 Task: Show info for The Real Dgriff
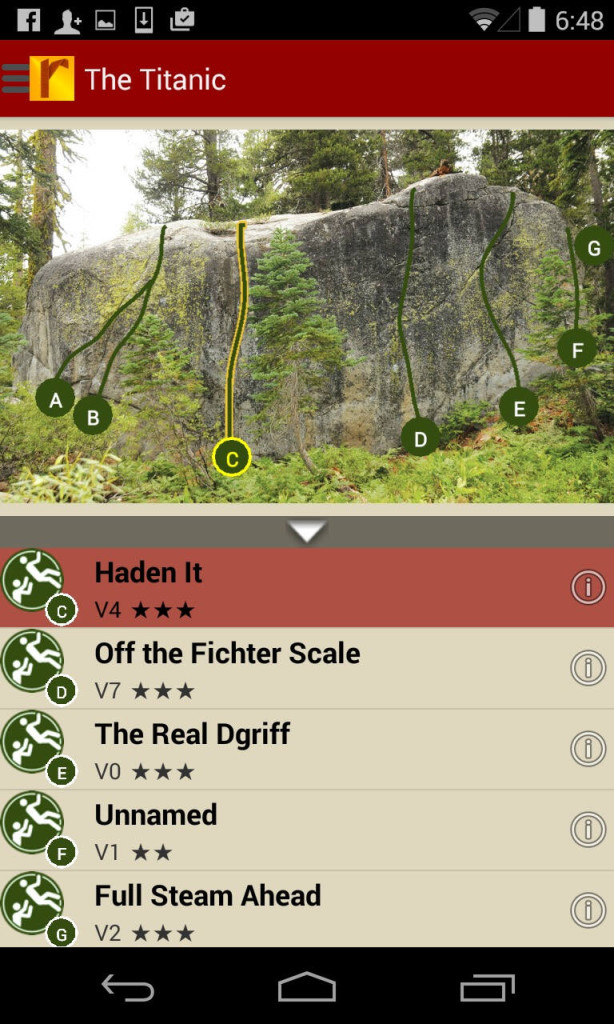[588, 749]
